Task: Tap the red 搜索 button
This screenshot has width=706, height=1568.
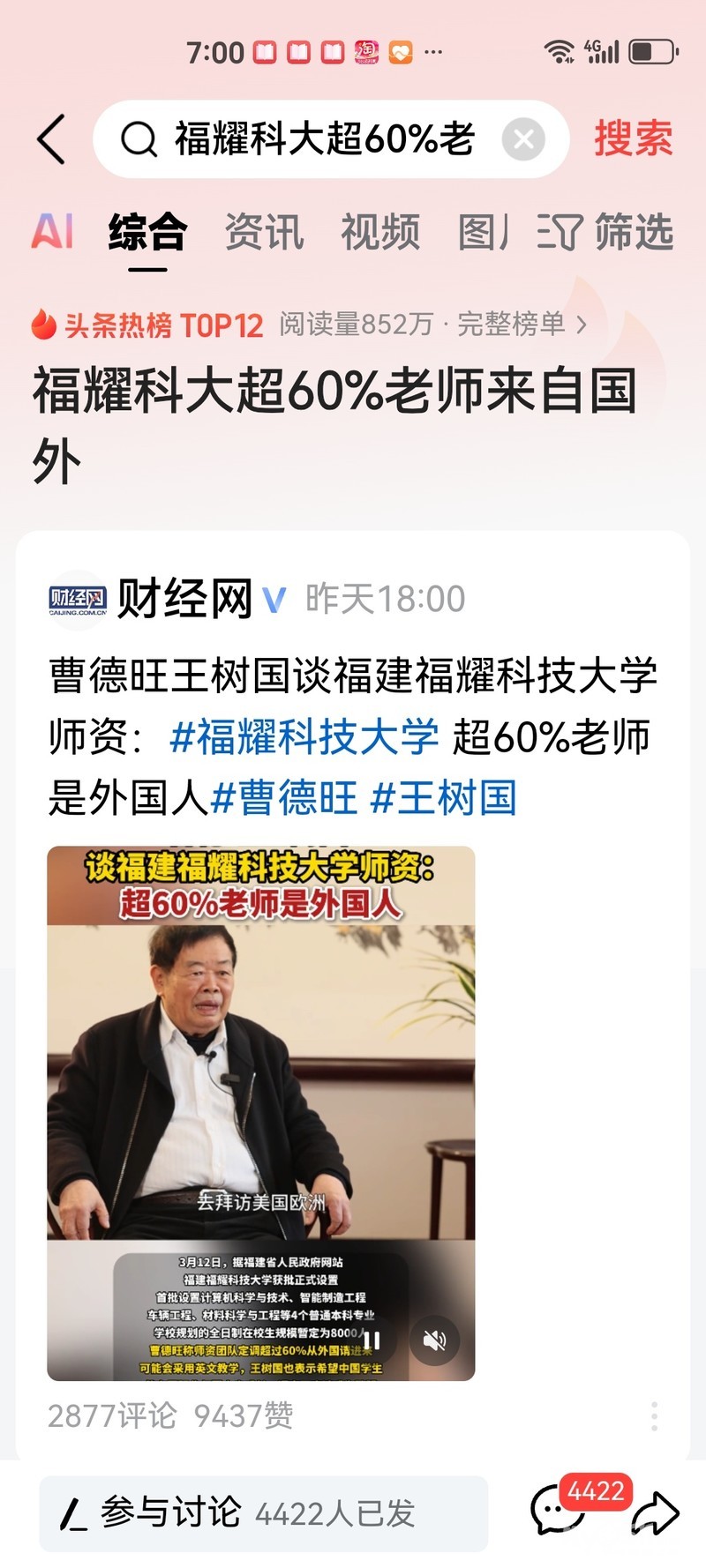Action: (x=633, y=139)
